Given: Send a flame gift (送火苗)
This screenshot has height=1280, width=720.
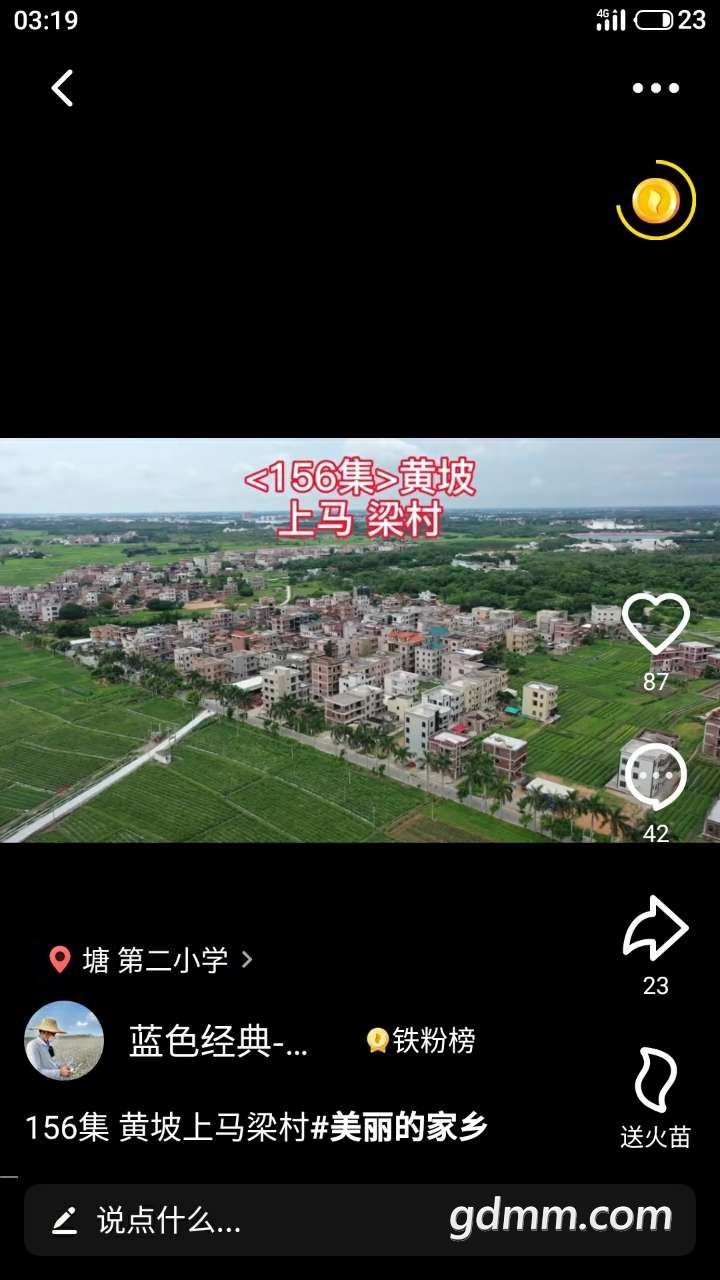Looking at the screenshot, I should coord(655,1082).
